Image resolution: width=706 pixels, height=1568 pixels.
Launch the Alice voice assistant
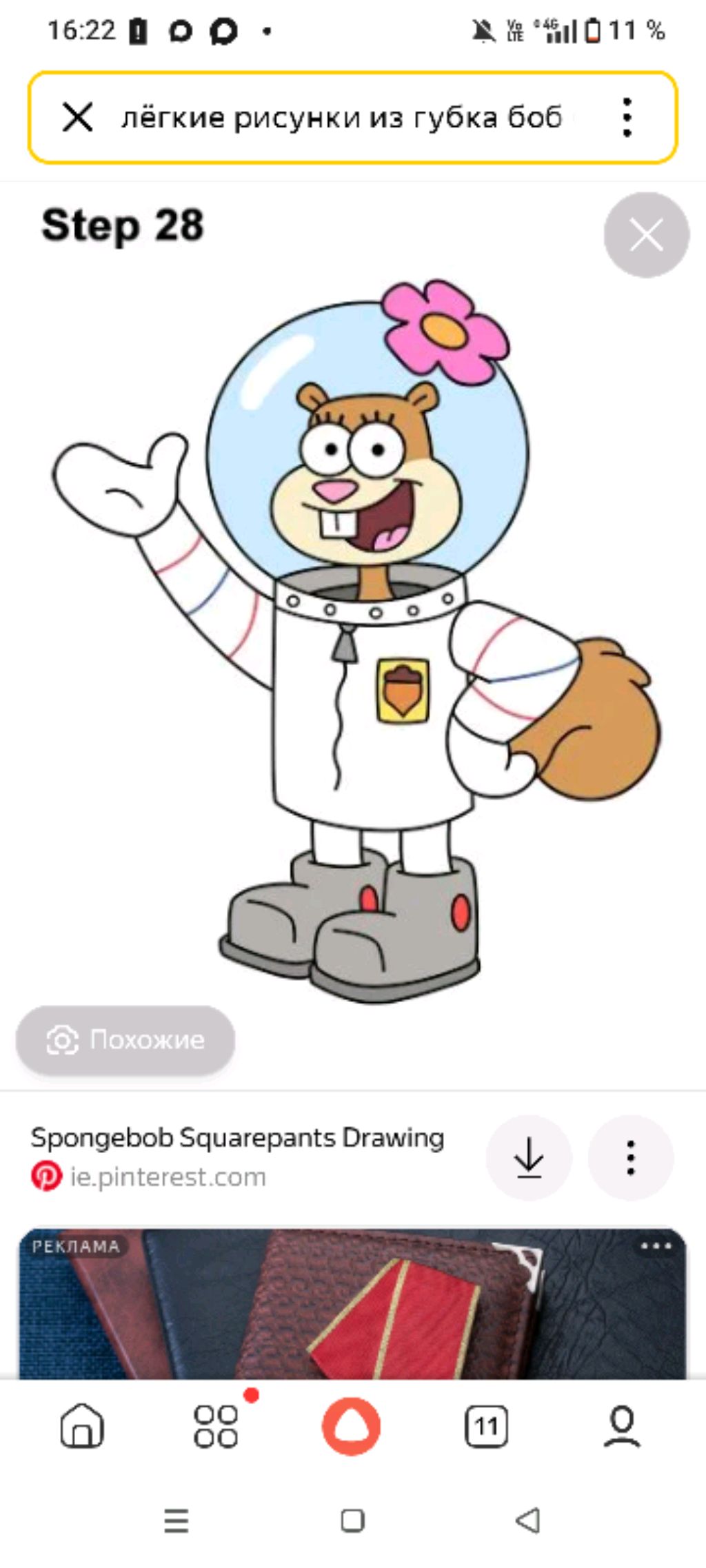coord(351,1426)
